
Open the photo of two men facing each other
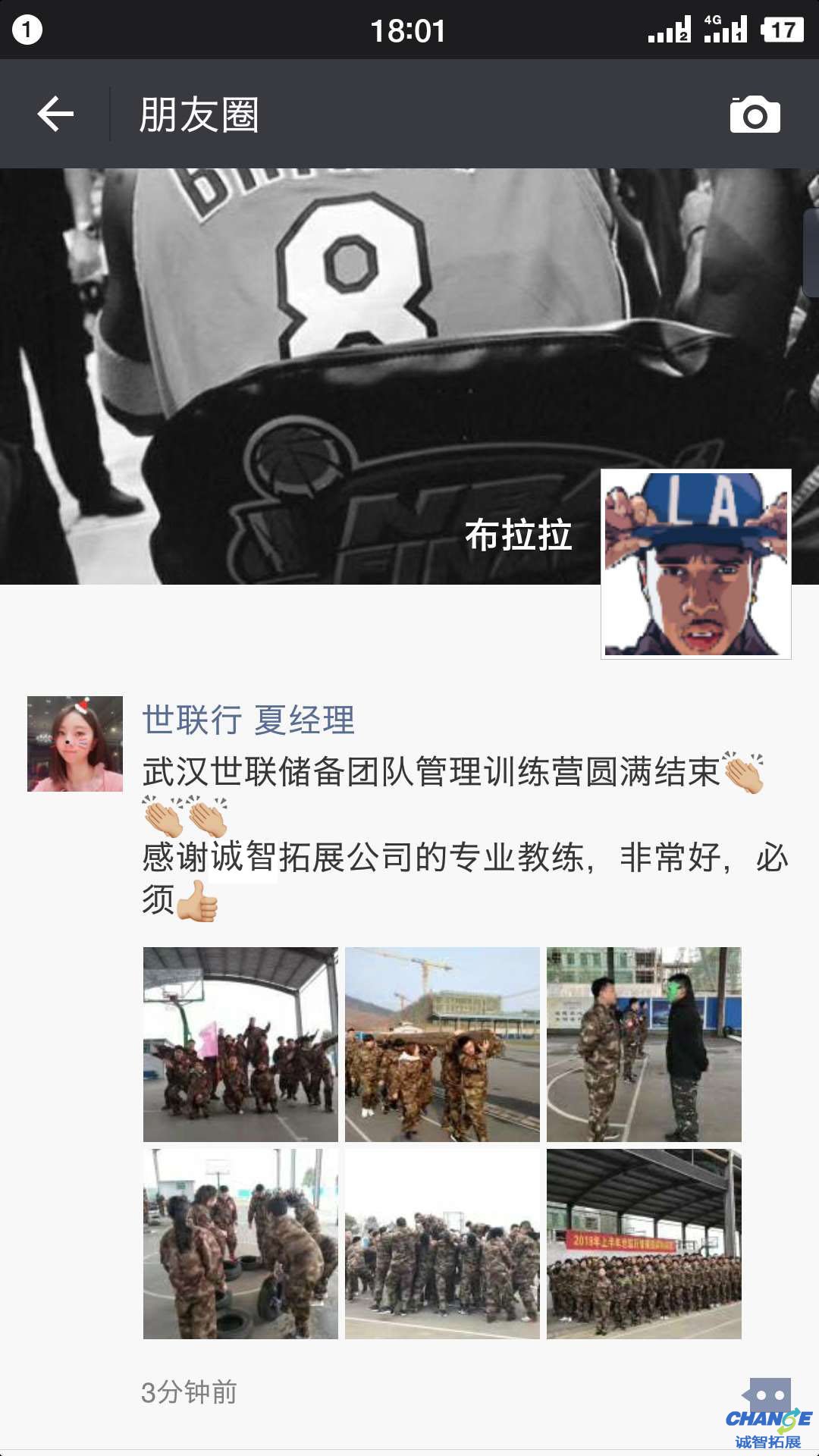pos(644,1043)
